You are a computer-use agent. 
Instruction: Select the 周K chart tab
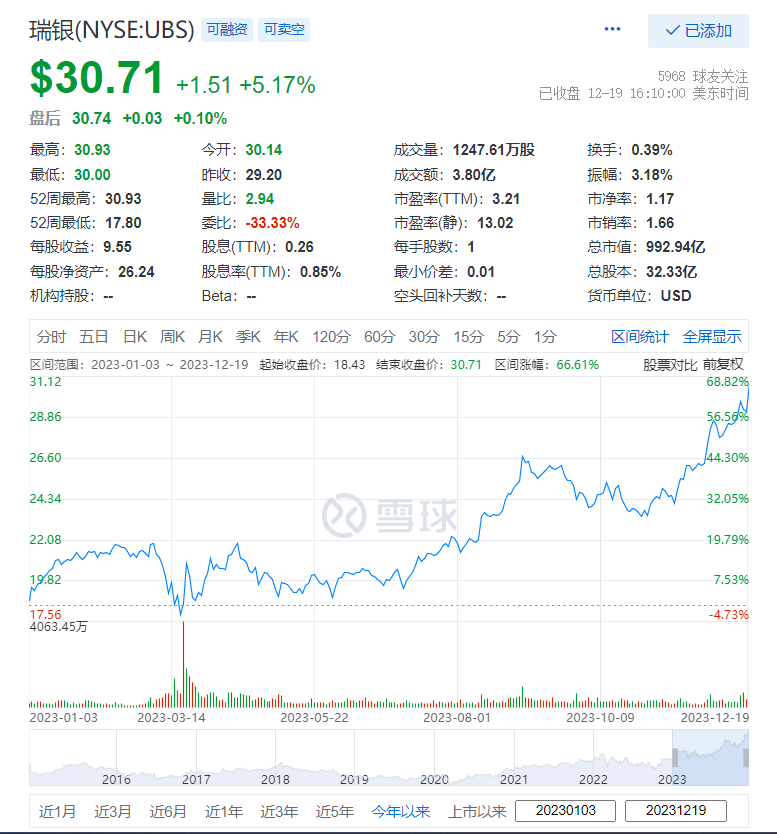point(173,336)
